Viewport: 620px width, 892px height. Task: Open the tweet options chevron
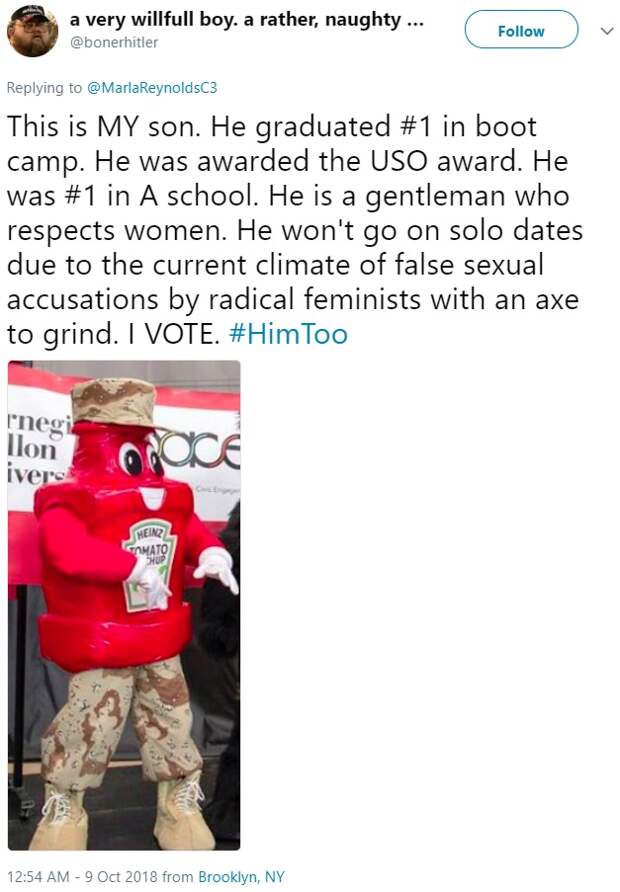click(604, 30)
